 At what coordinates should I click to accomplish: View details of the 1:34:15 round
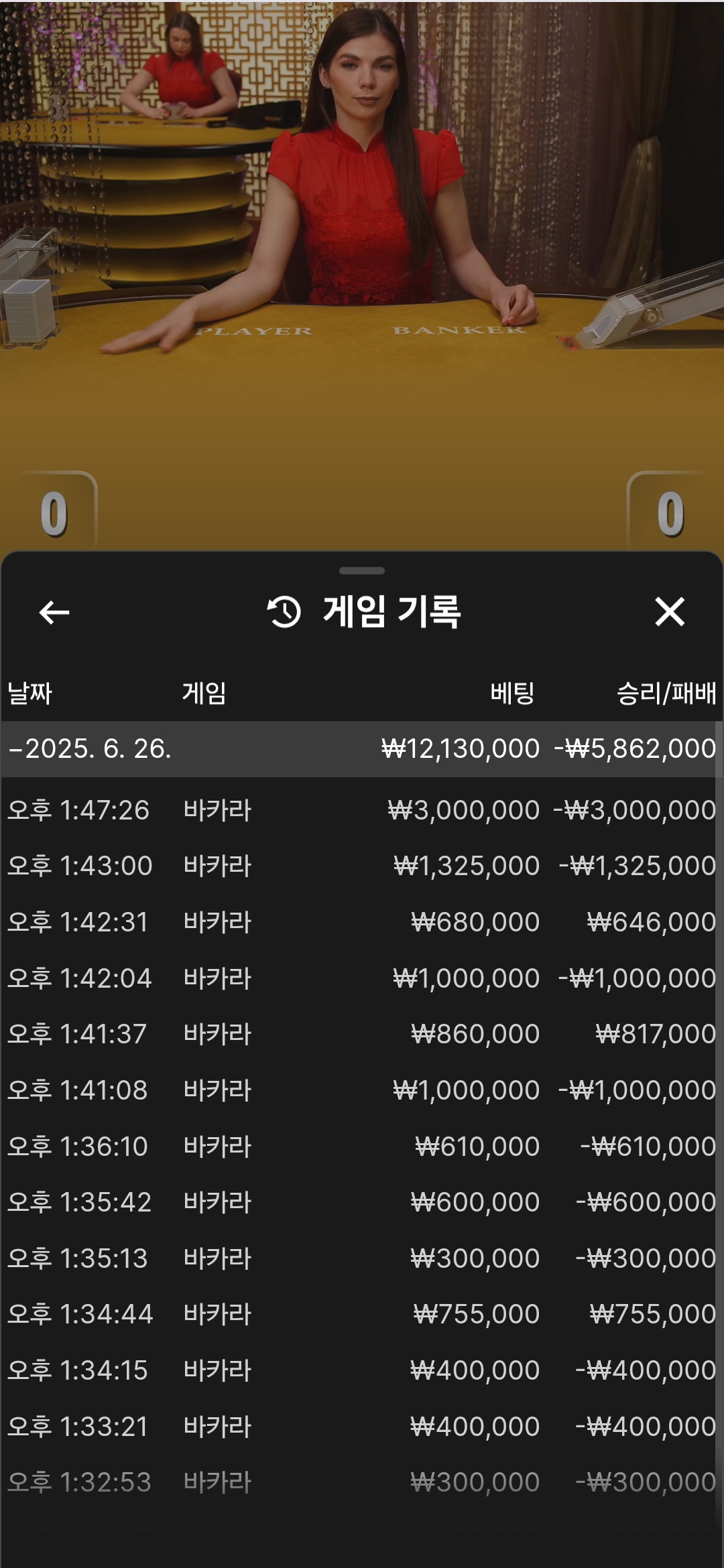click(x=362, y=1370)
